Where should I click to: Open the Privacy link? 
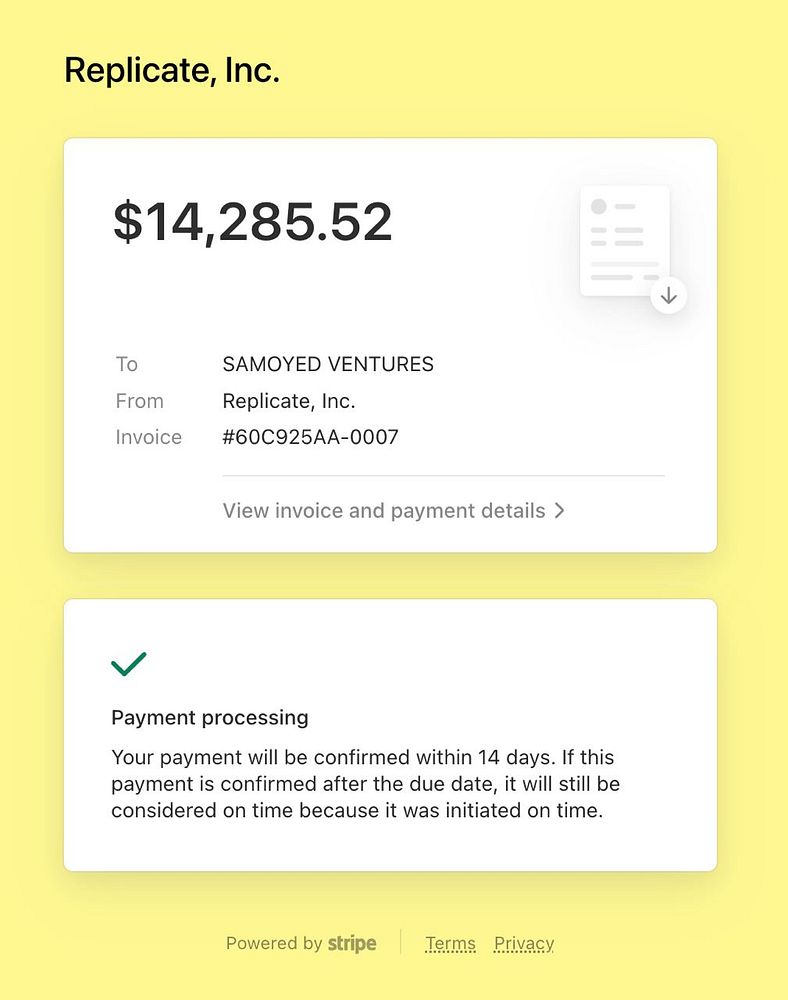pyautogui.click(x=523, y=943)
